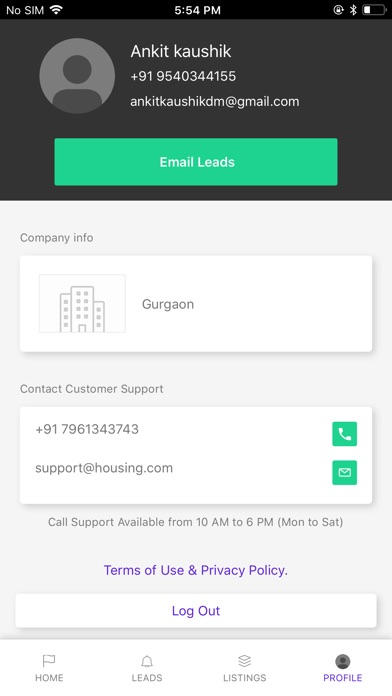Viewport: 392px width, 696px height.
Task: Log out of the account
Action: pyautogui.click(x=196, y=611)
